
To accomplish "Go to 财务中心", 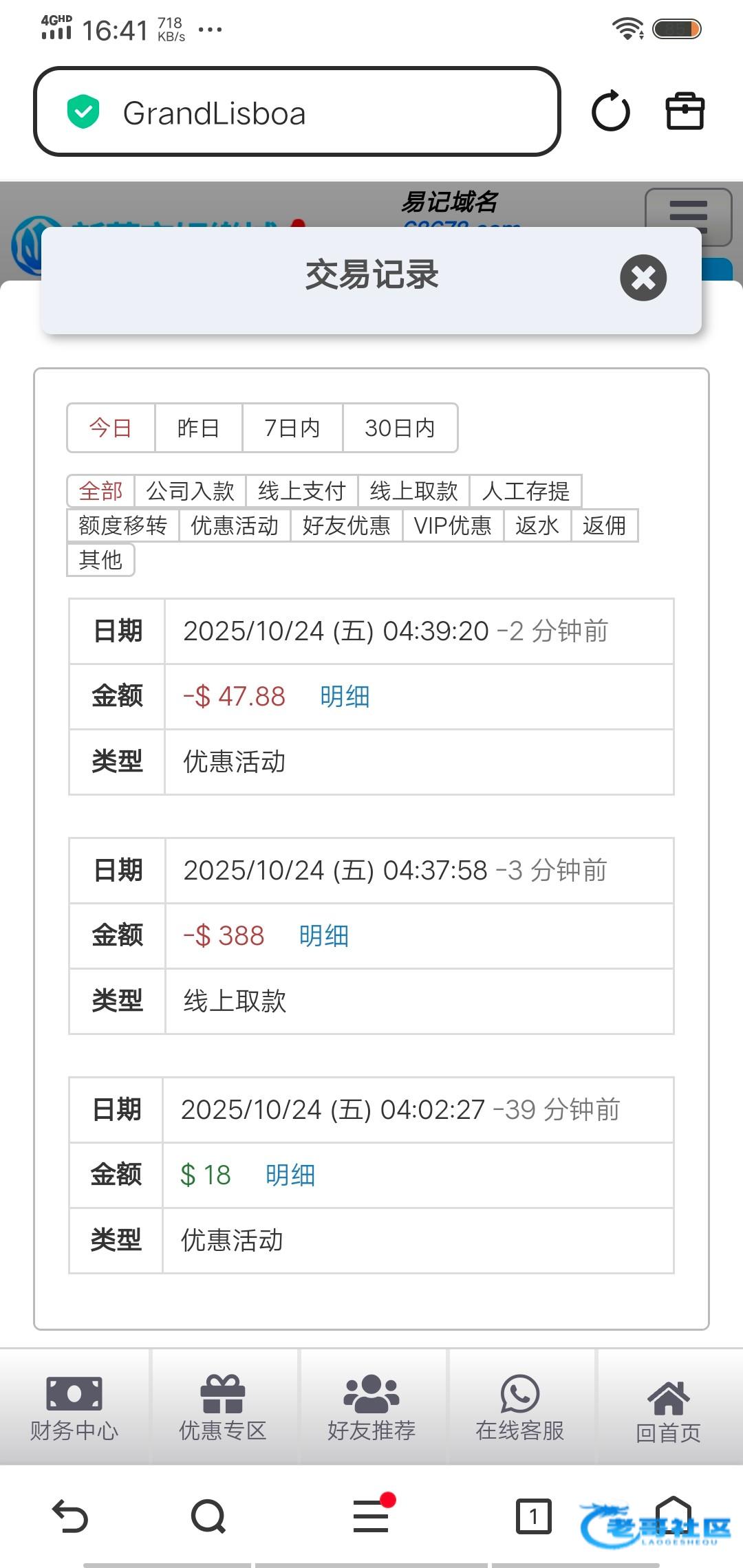I will click(74, 1407).
